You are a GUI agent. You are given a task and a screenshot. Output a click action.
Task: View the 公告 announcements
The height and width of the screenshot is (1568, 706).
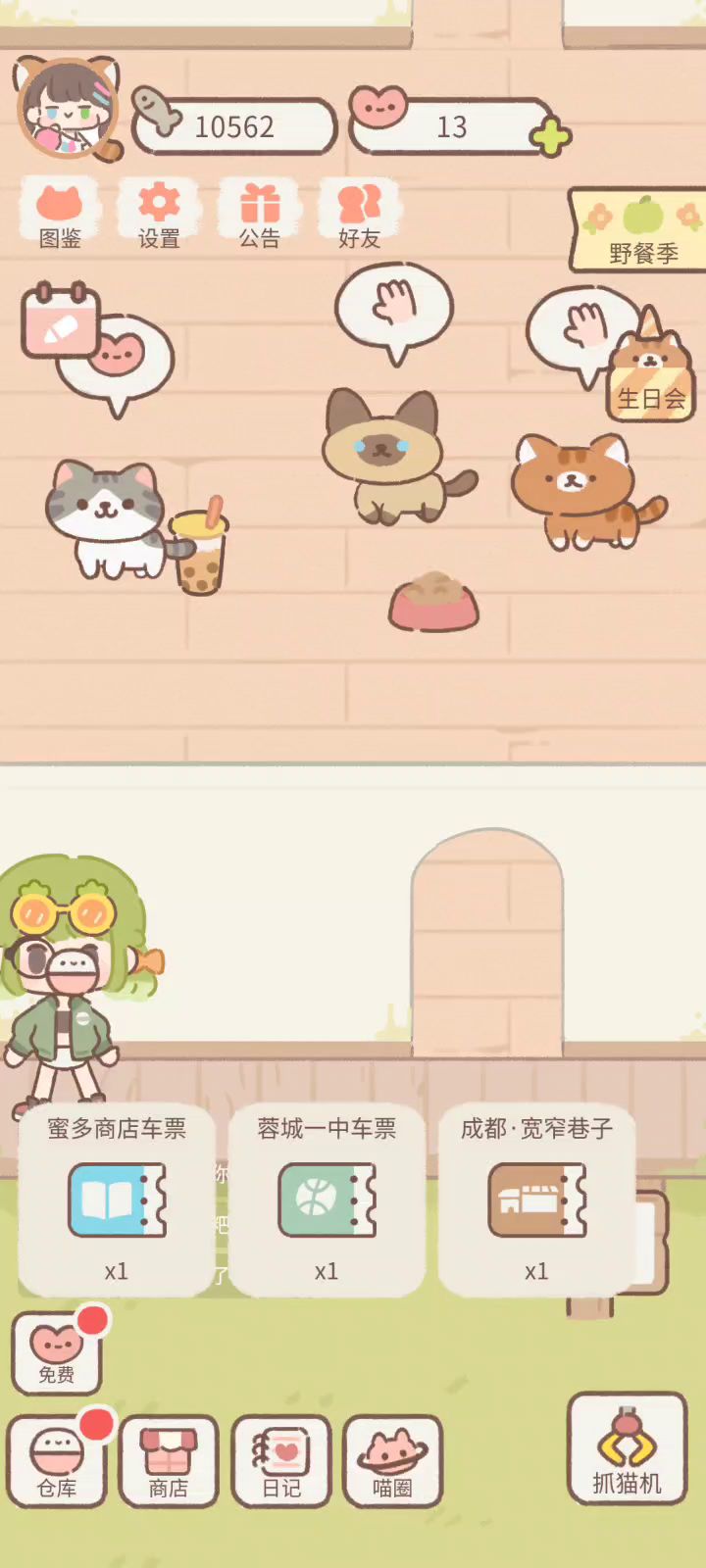[260, 213]
